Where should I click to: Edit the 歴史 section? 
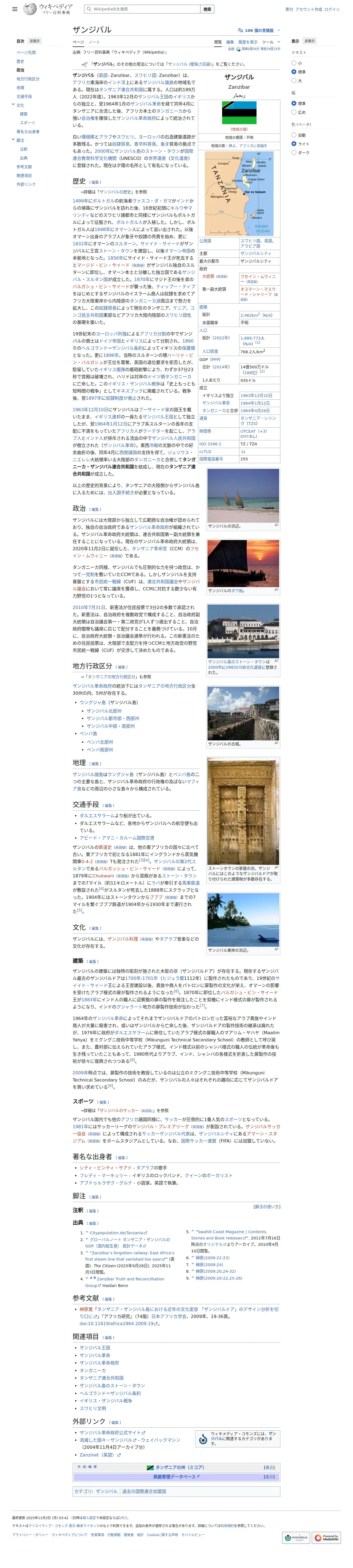click(x=95, y=182)
